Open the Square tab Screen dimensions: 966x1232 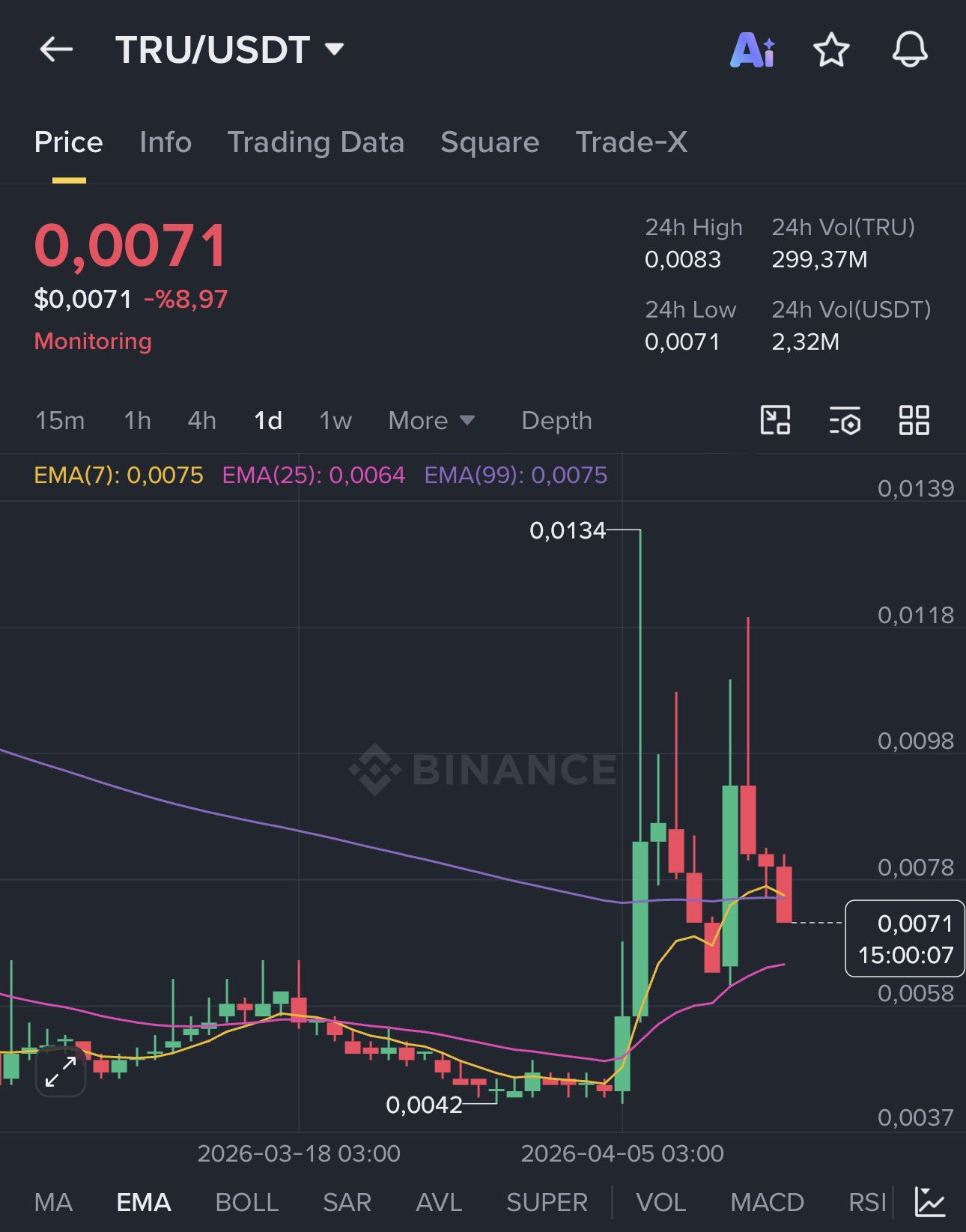tap(490, 142)
